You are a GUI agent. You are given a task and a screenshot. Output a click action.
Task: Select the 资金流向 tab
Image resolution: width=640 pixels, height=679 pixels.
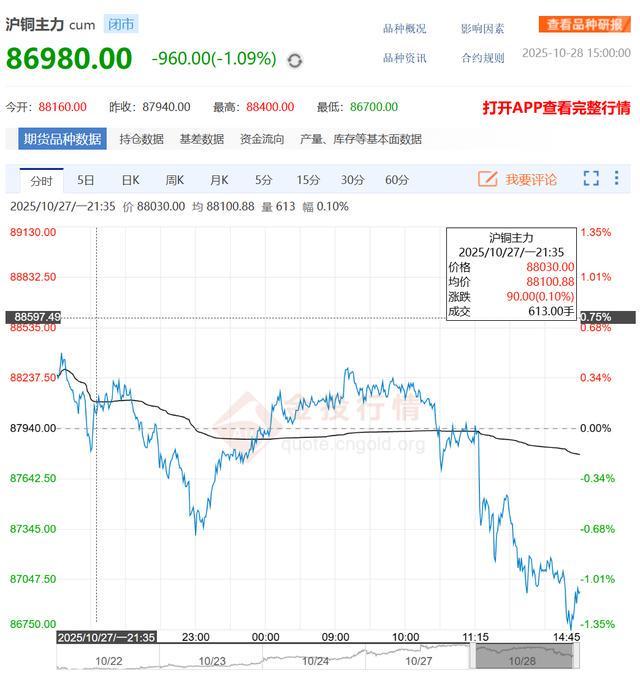point(262,139)
